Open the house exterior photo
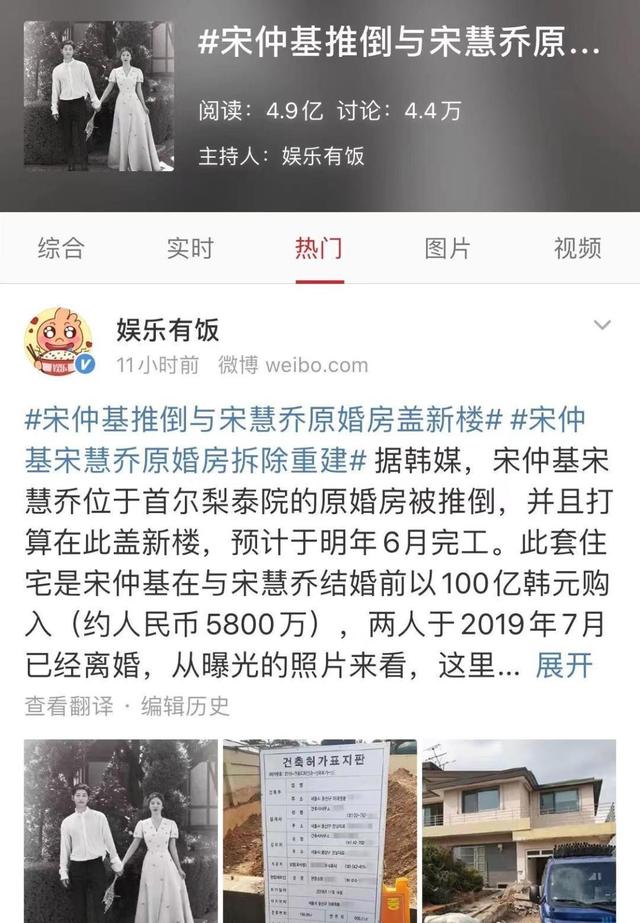Image resolution: width=640 pixels, height=923 pixels. [x=518, y=830]
